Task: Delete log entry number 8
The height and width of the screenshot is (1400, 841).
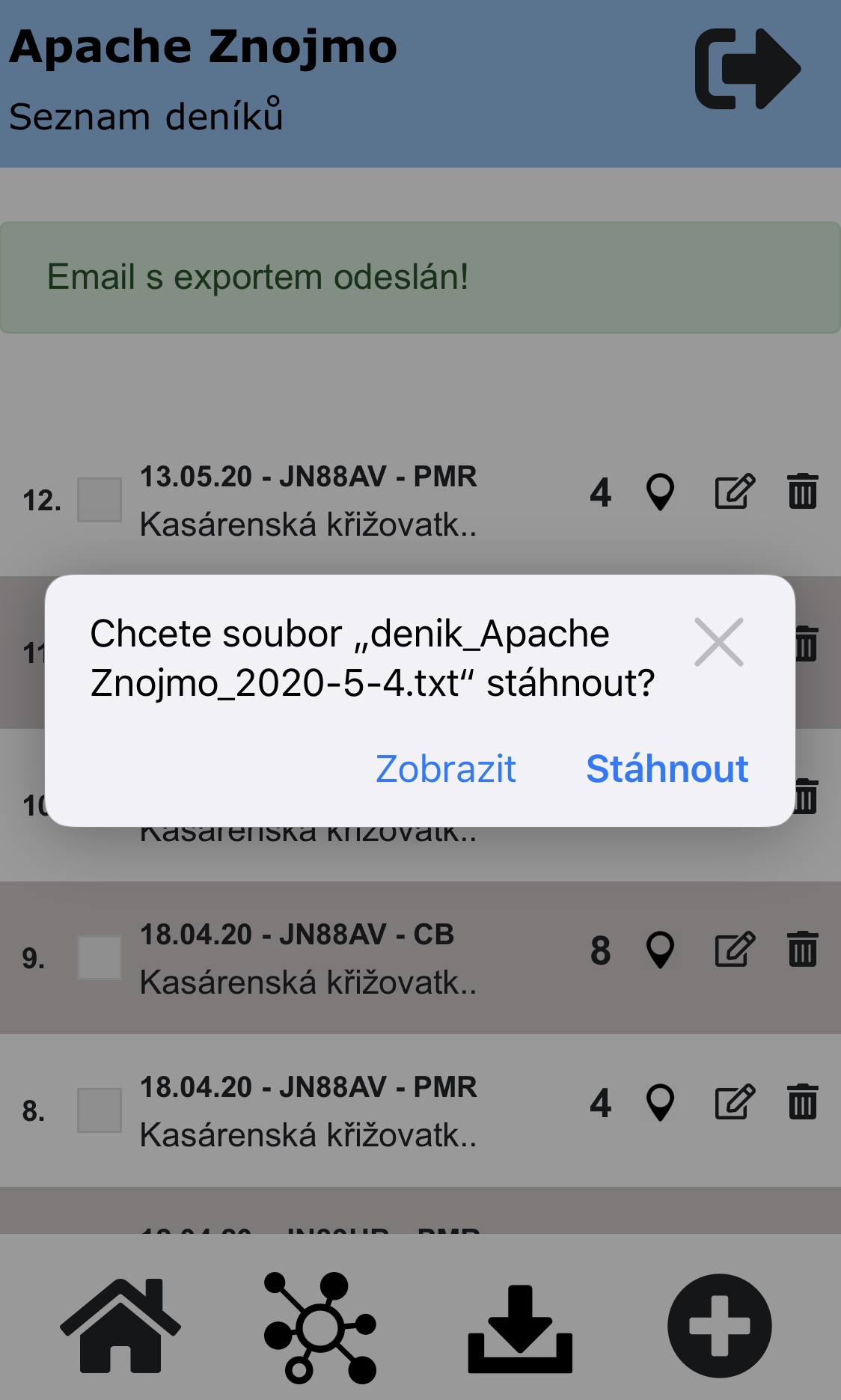Action: (x=802, y=1102)
